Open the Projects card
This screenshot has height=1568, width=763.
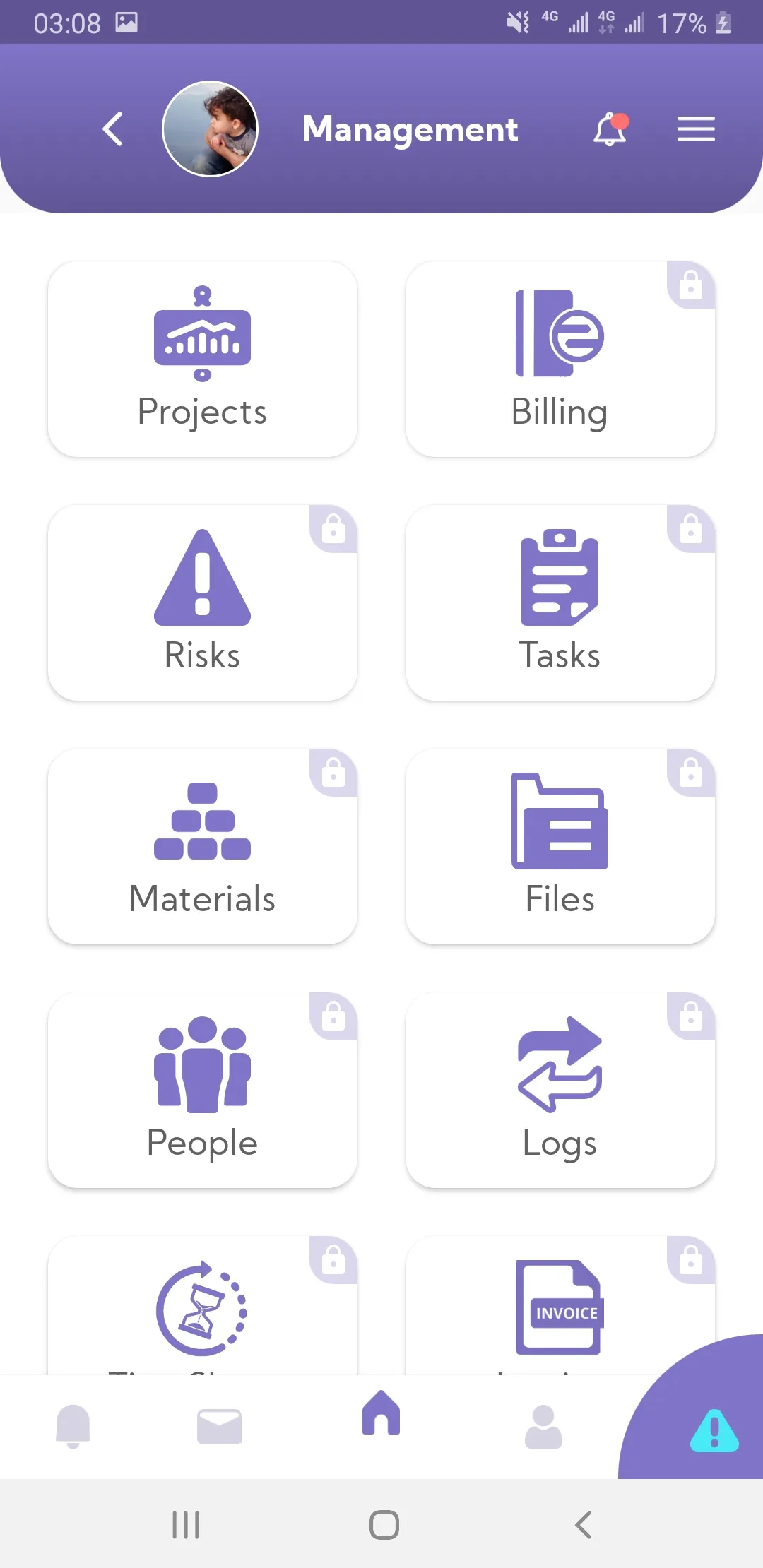point(203,360)
